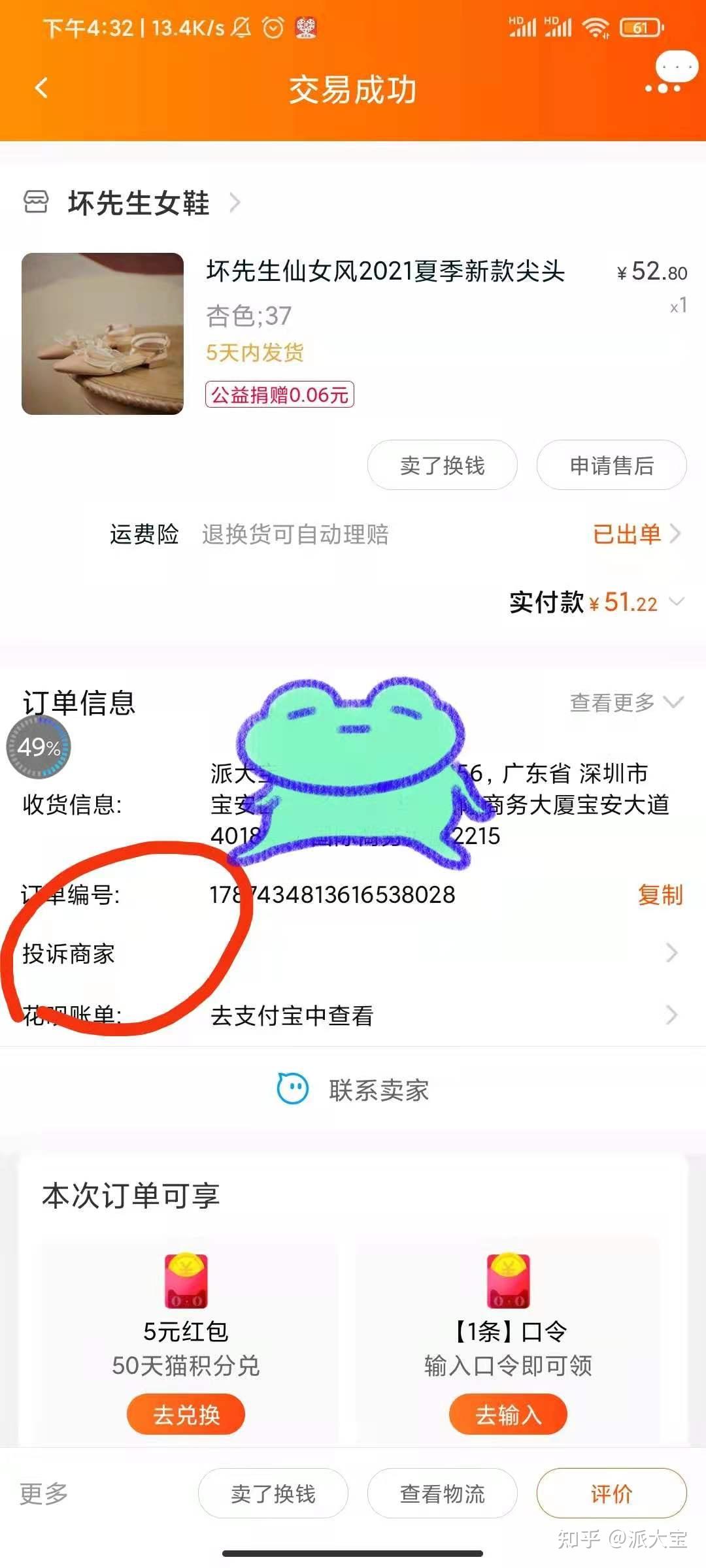Apply for after-sales via 申请售后

611,465
